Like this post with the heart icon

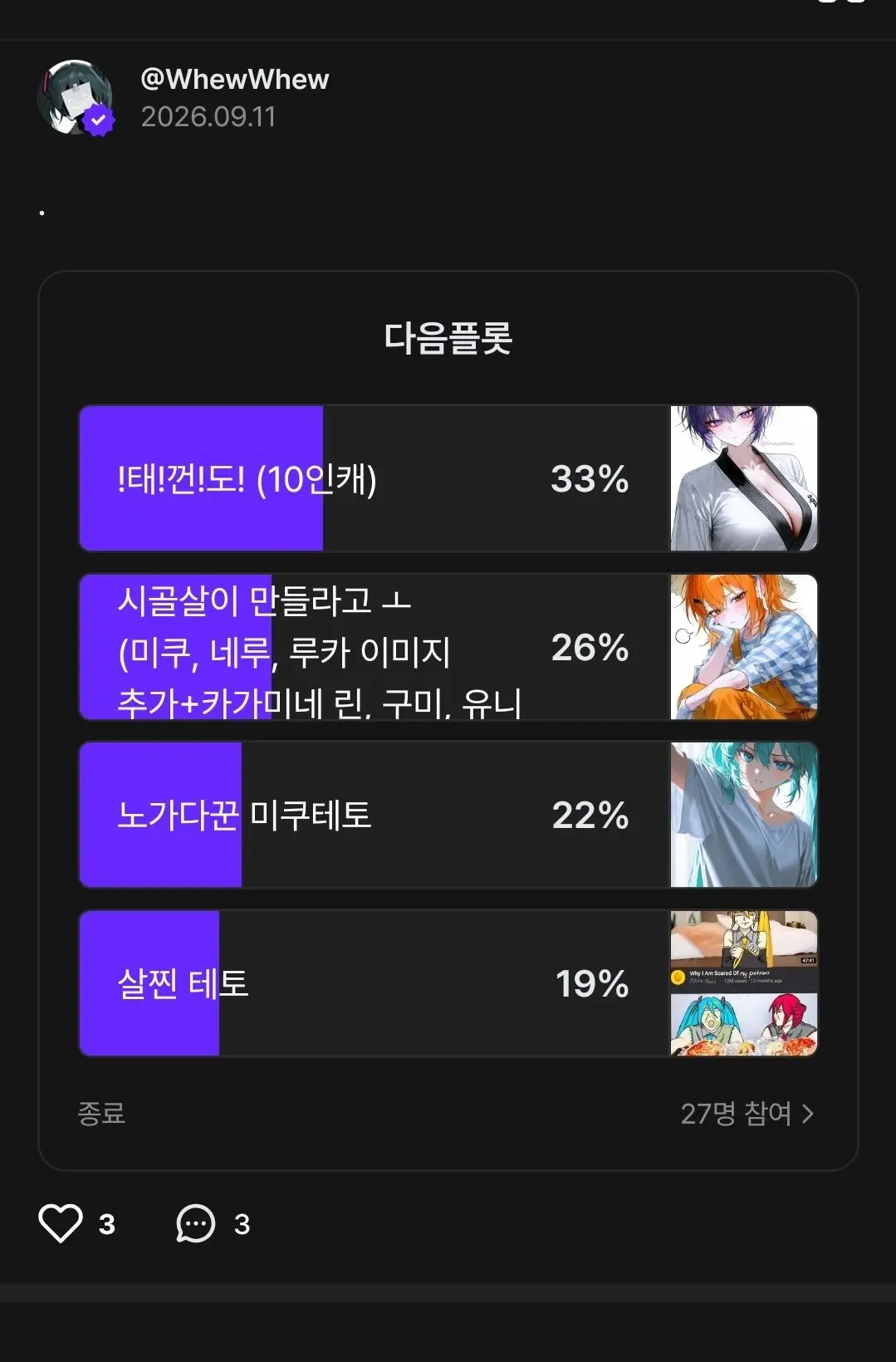coord(61,1223)
